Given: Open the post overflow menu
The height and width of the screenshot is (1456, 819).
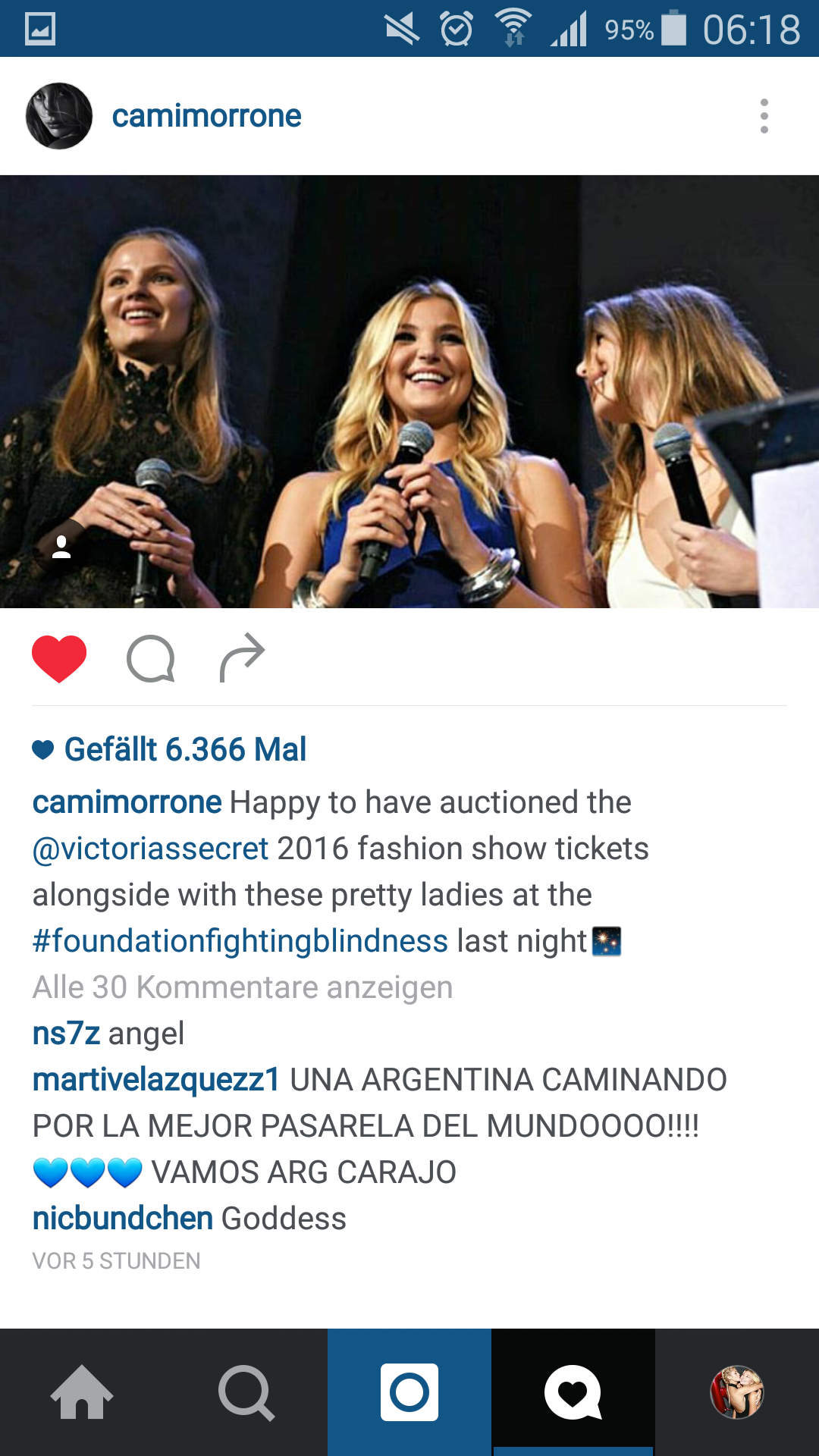Looking at the screenshot, I should point(764,116).
